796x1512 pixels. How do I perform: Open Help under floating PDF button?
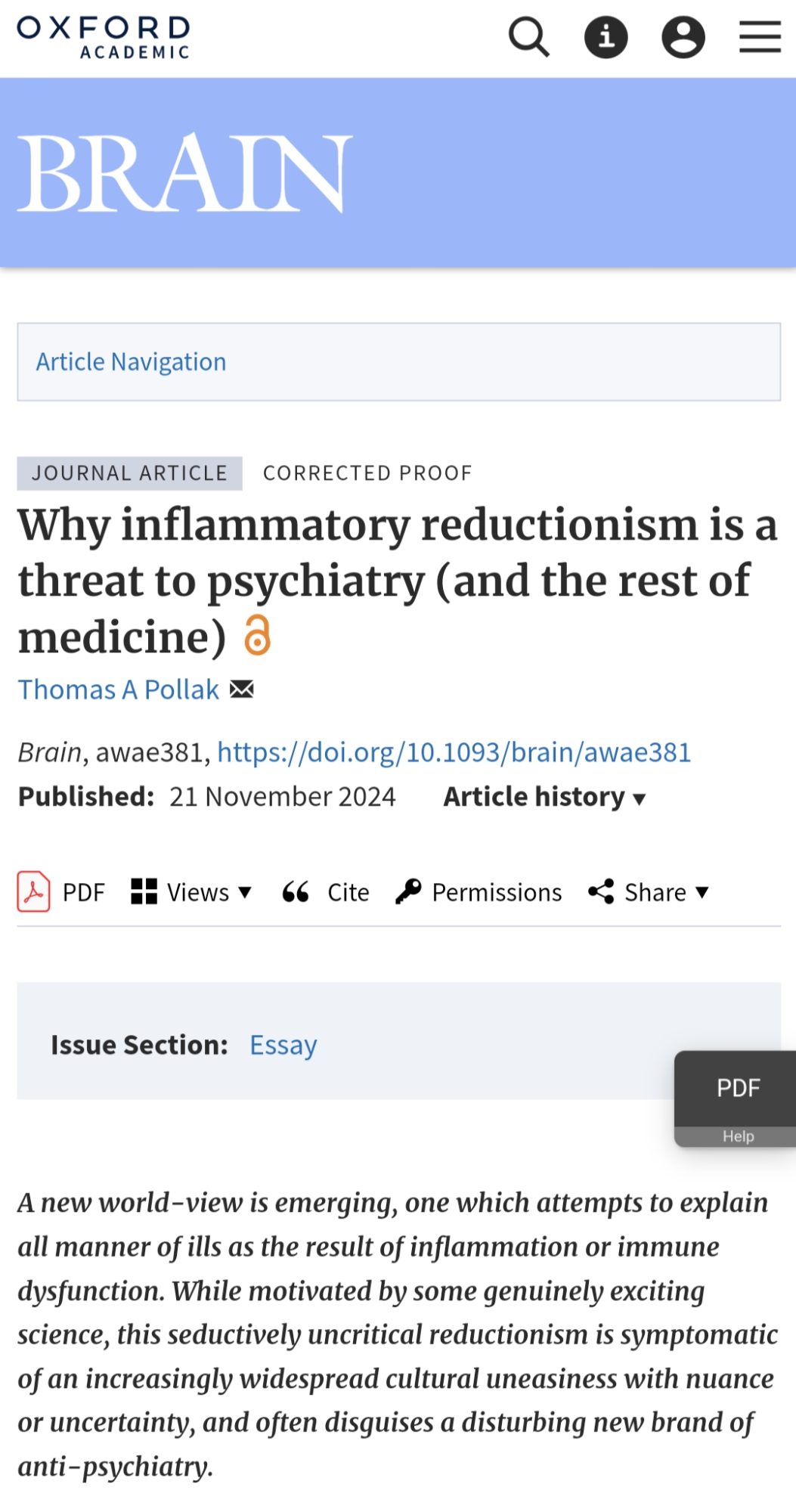[x=738, y=1136]
